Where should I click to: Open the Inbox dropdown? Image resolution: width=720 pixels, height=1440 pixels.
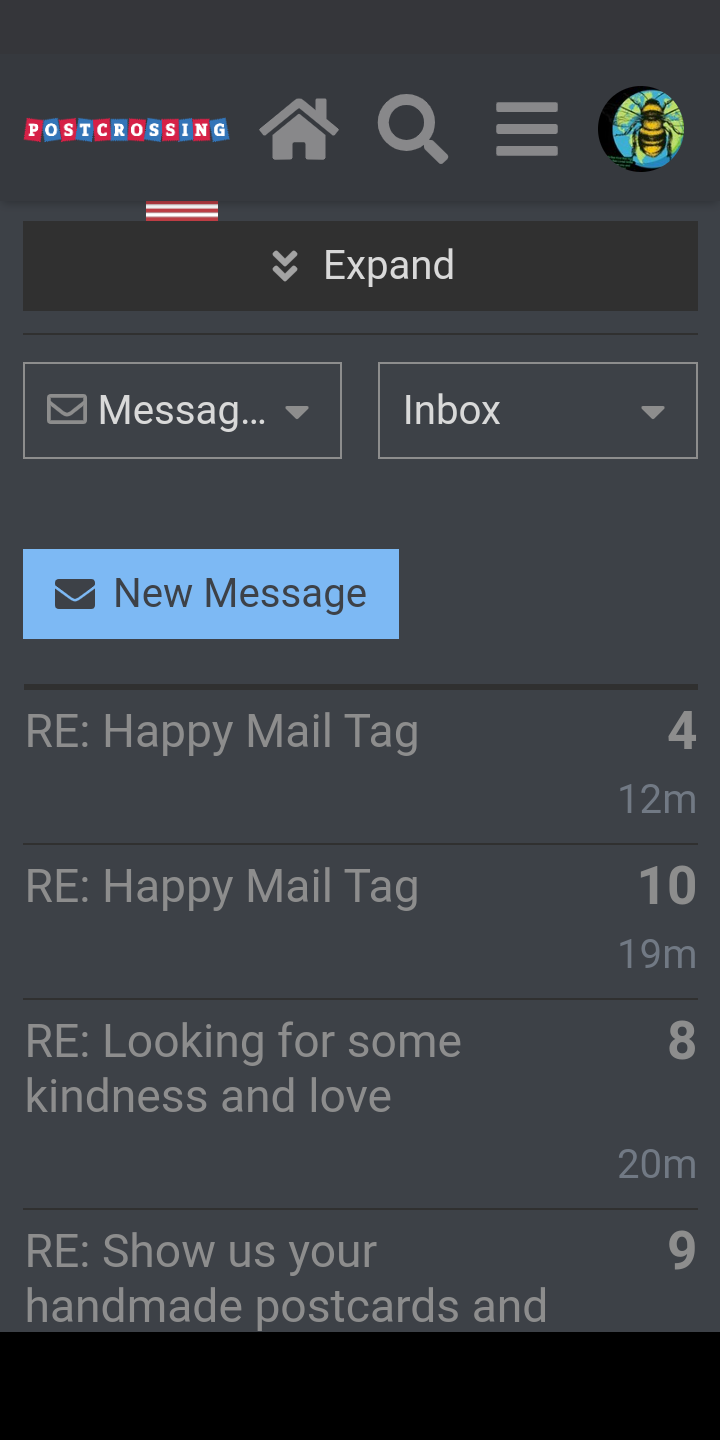[x=538, y=410]
